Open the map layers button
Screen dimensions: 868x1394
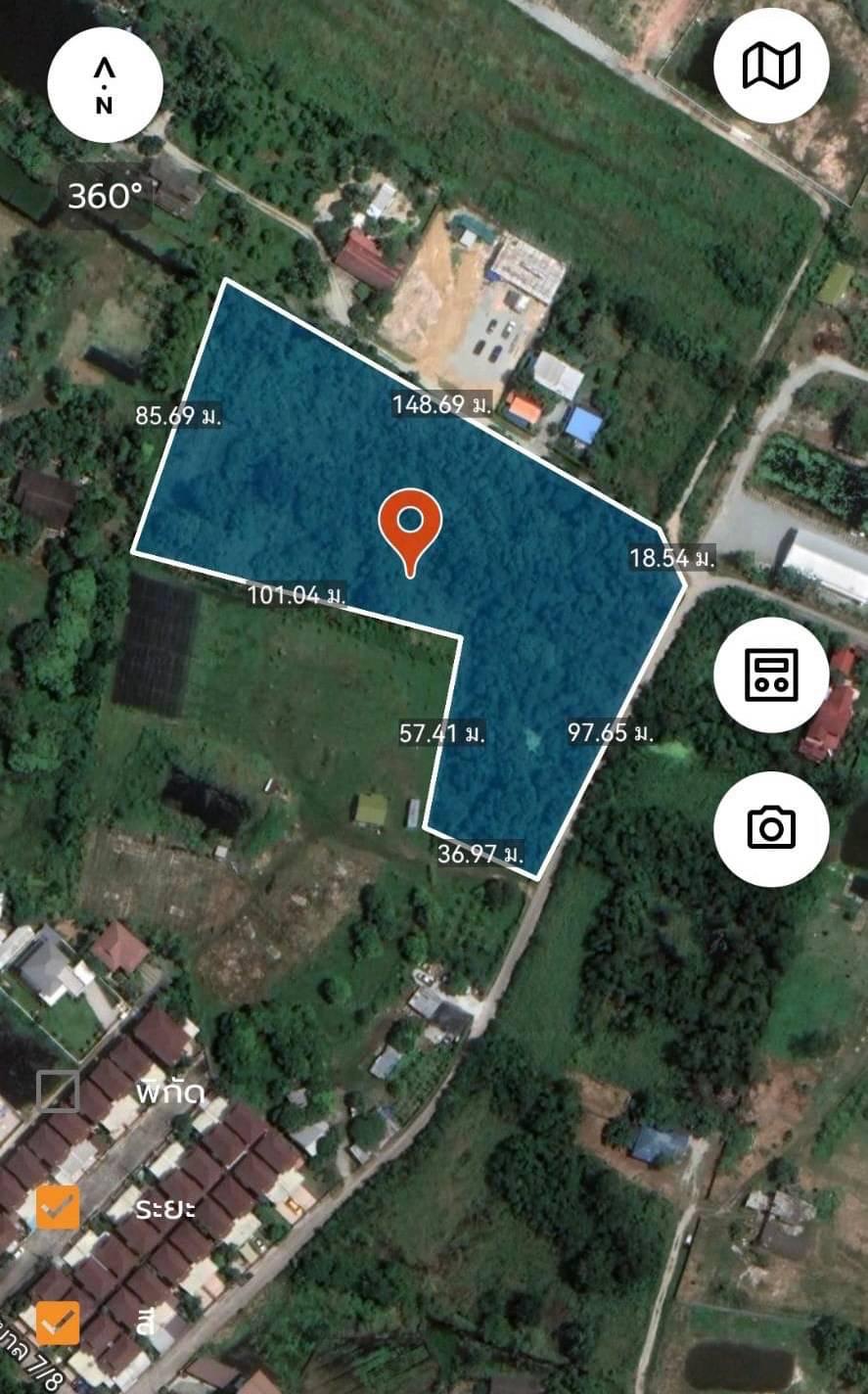point(771,66)
